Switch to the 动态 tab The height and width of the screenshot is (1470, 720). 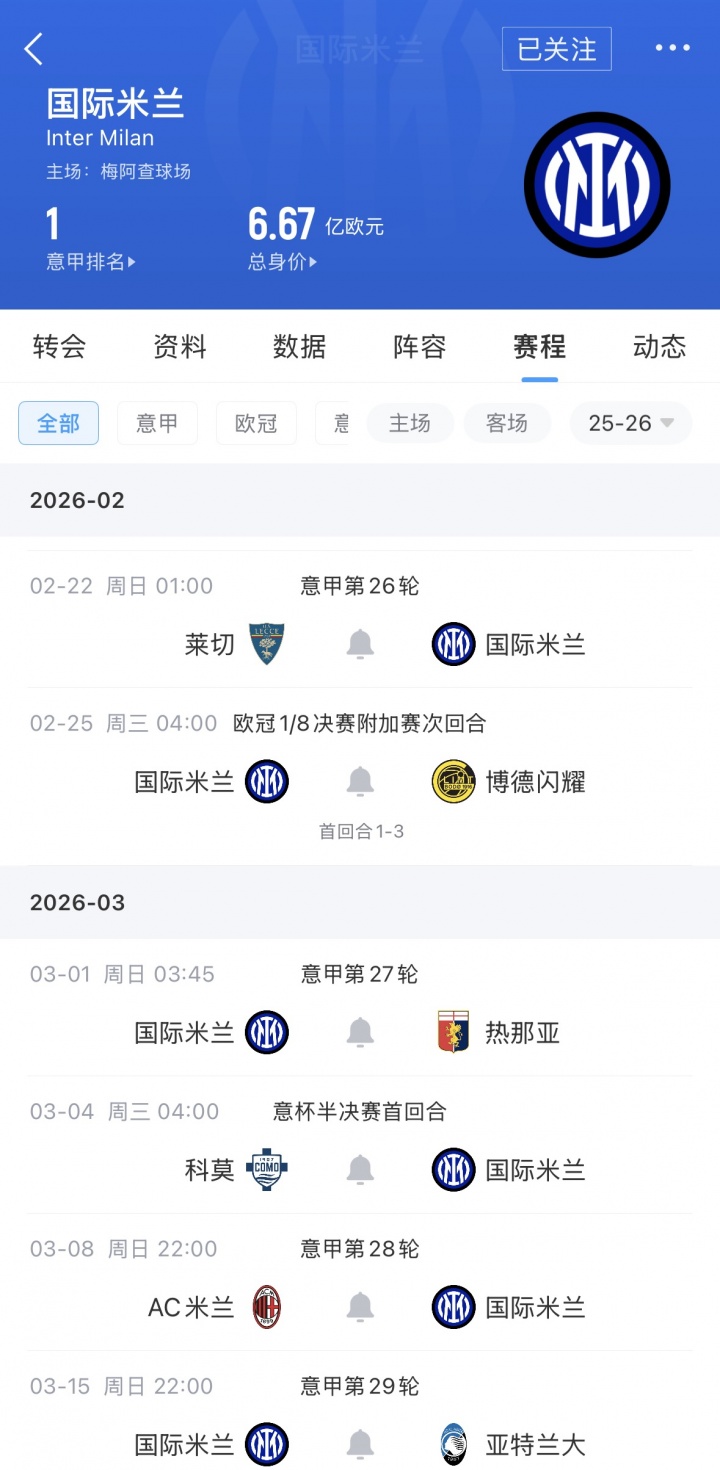(659, 347)
